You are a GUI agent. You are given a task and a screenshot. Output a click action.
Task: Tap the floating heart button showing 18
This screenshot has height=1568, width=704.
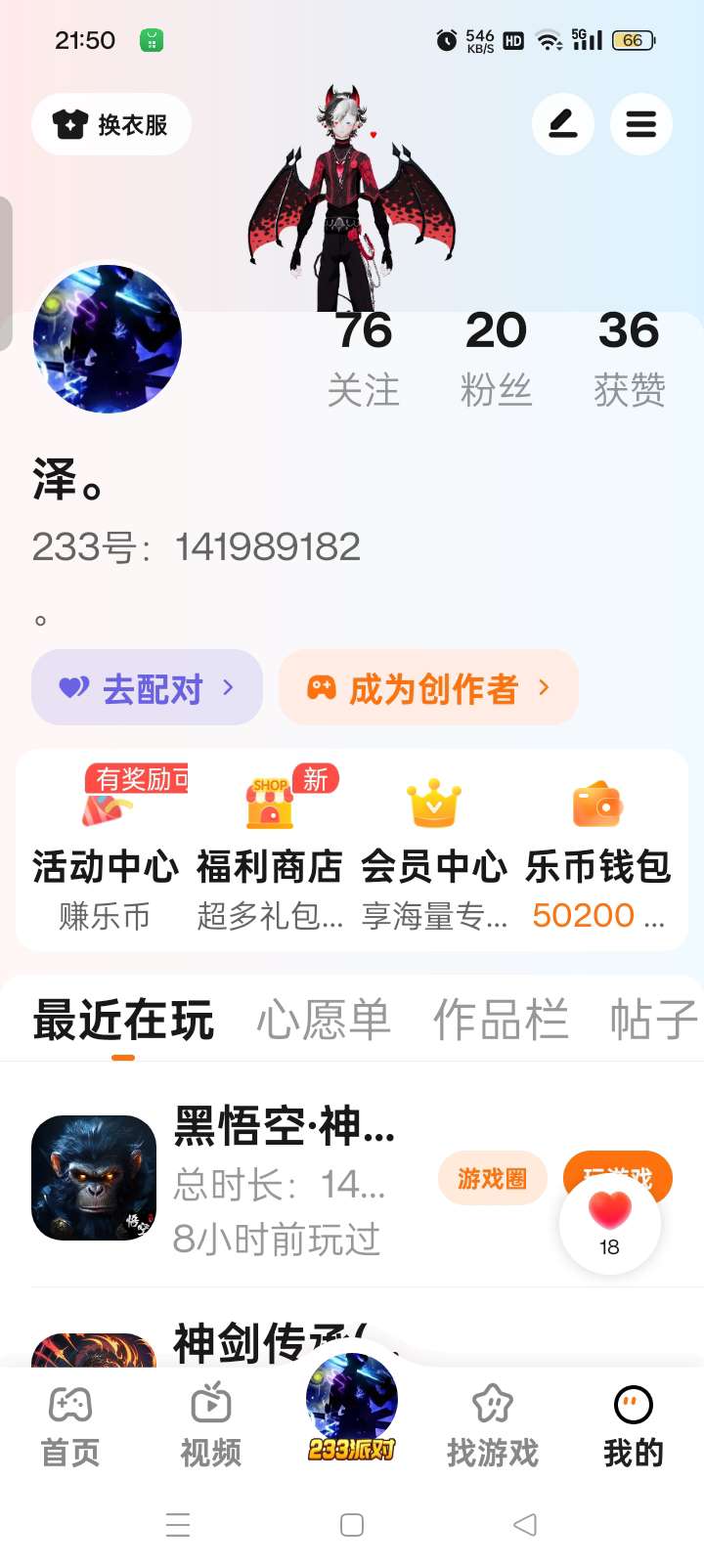(609, 1222)
